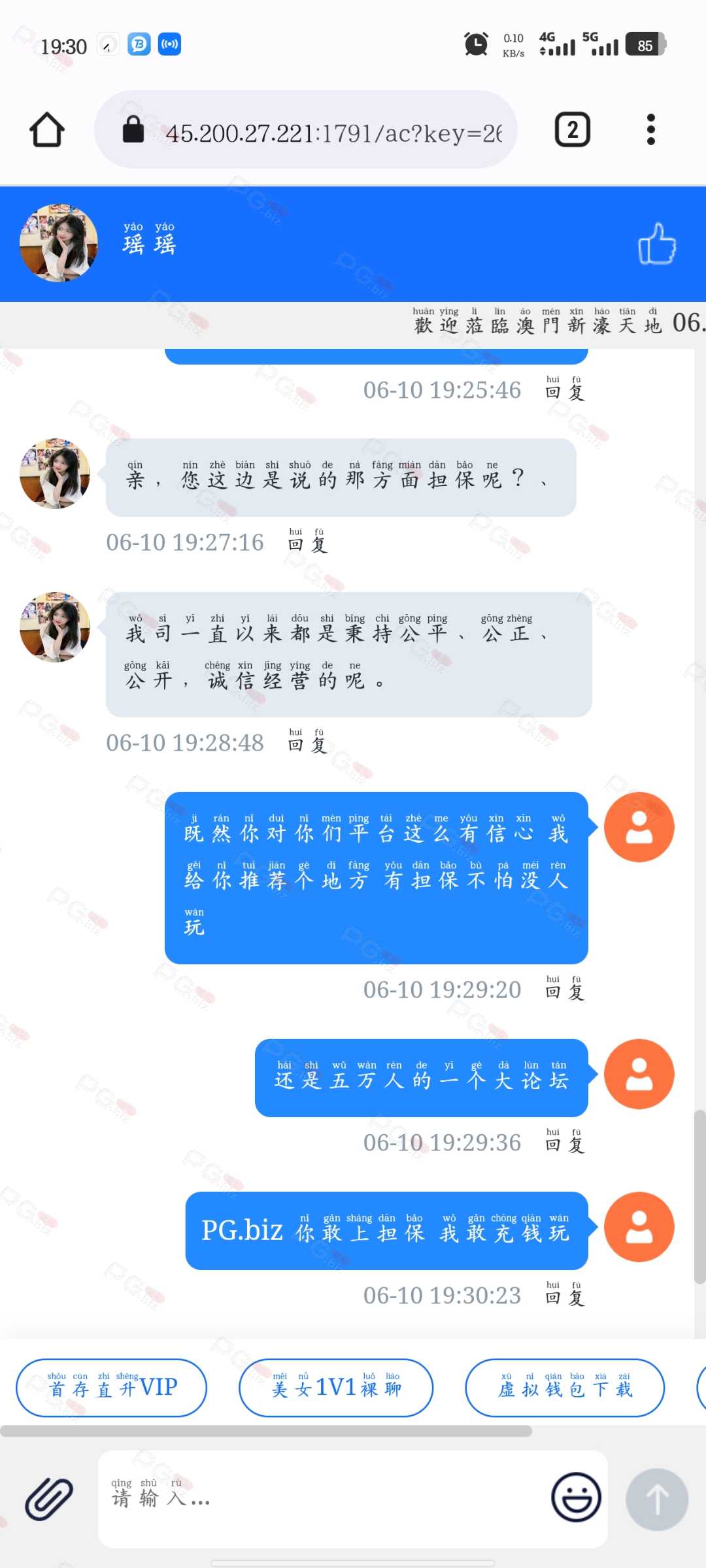Image resolution: width=706 pixels, height=1568 pixels.
Task: Send the message with the arrow button
Action: [657, 1499]
